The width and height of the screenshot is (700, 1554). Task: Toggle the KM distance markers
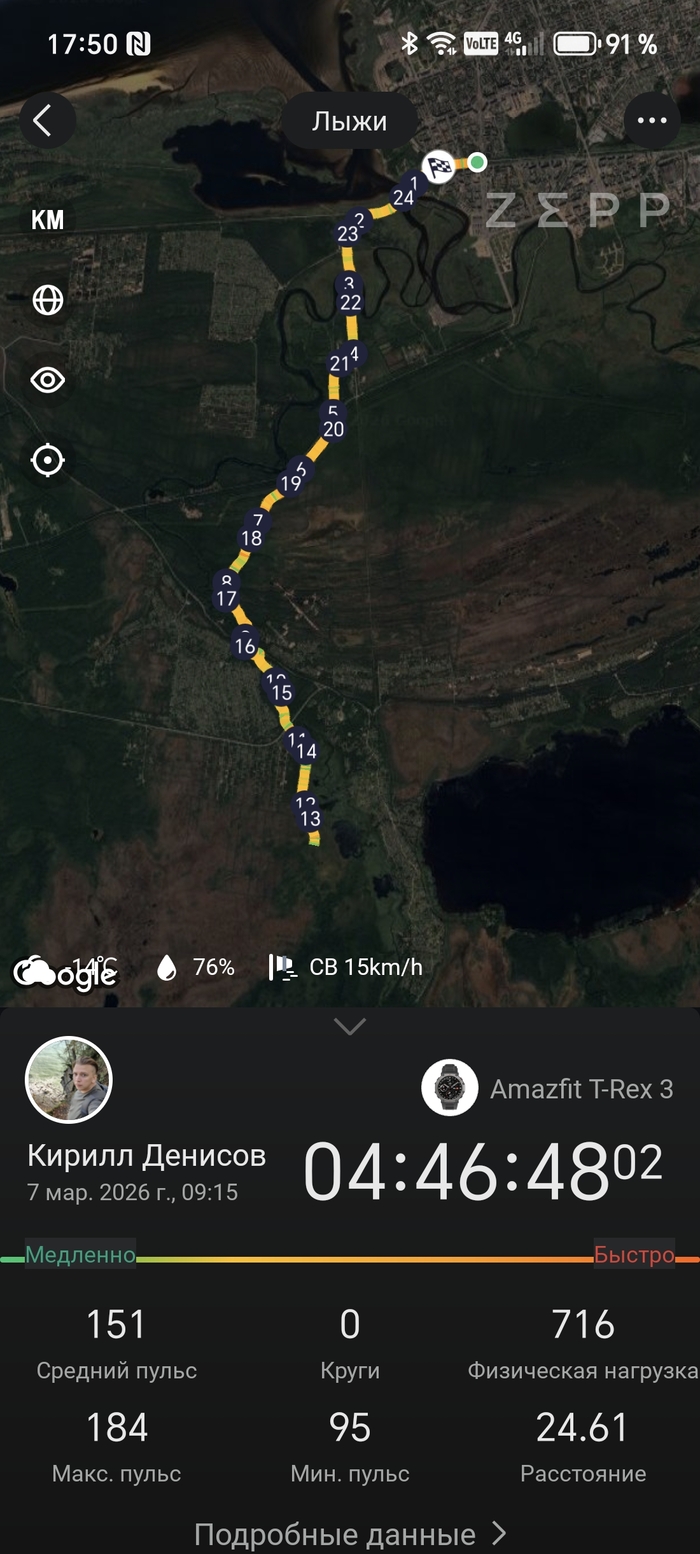pyautogui.click(x=48, y=220)
